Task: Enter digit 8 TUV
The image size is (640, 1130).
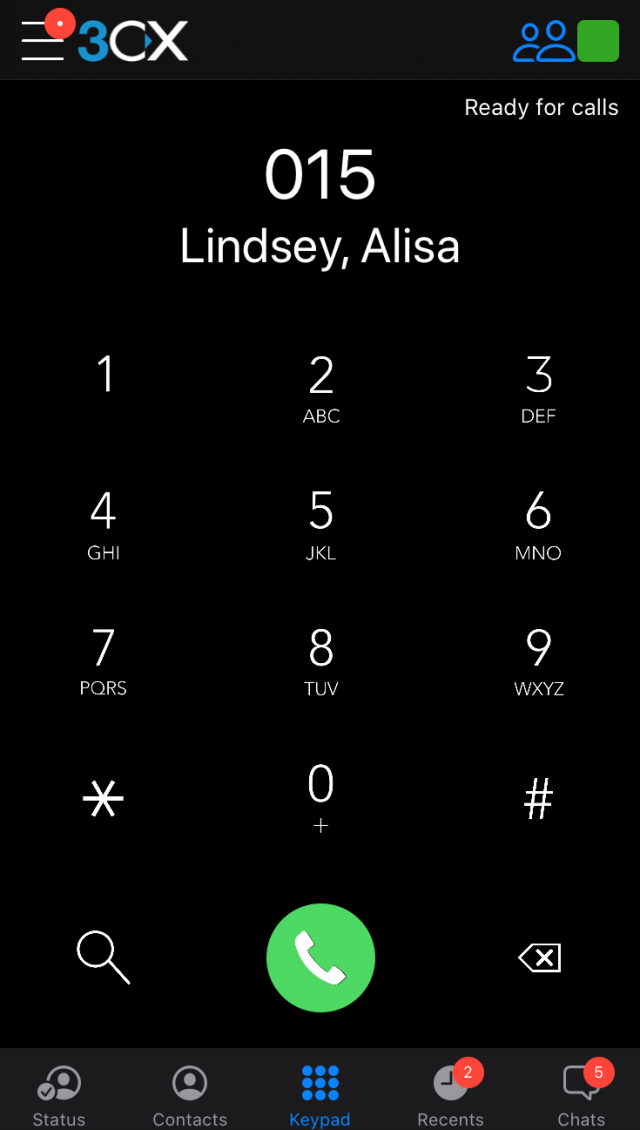Action: pos(321,662)
